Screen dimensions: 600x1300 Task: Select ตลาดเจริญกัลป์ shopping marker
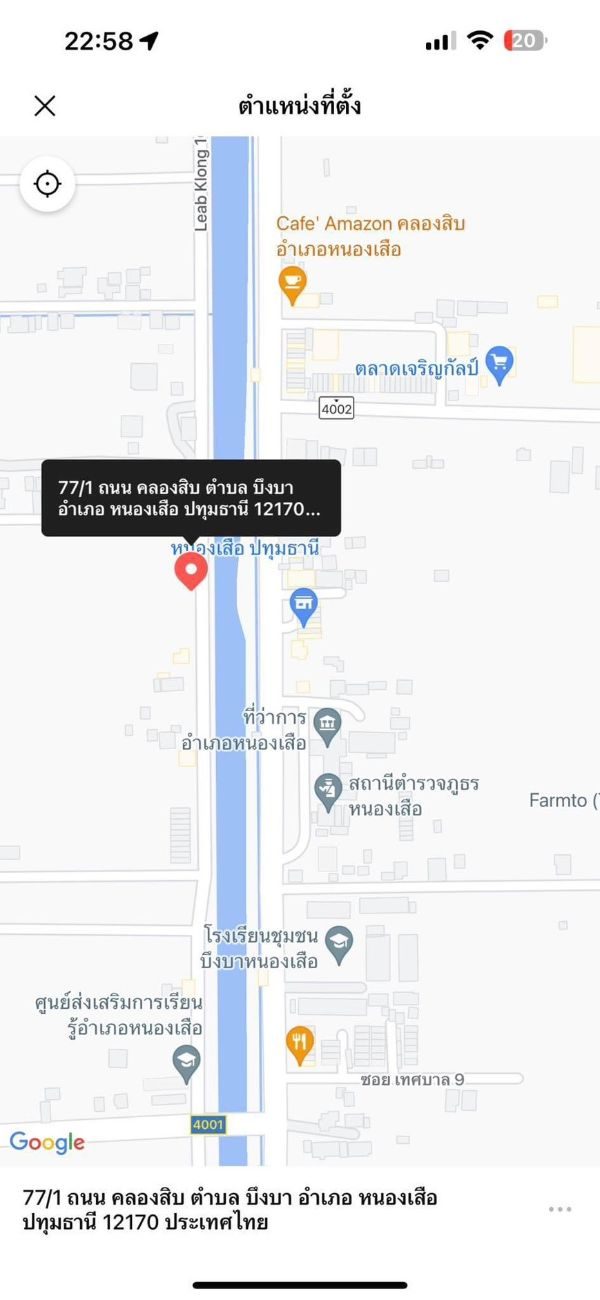click(x=500, y=366)
